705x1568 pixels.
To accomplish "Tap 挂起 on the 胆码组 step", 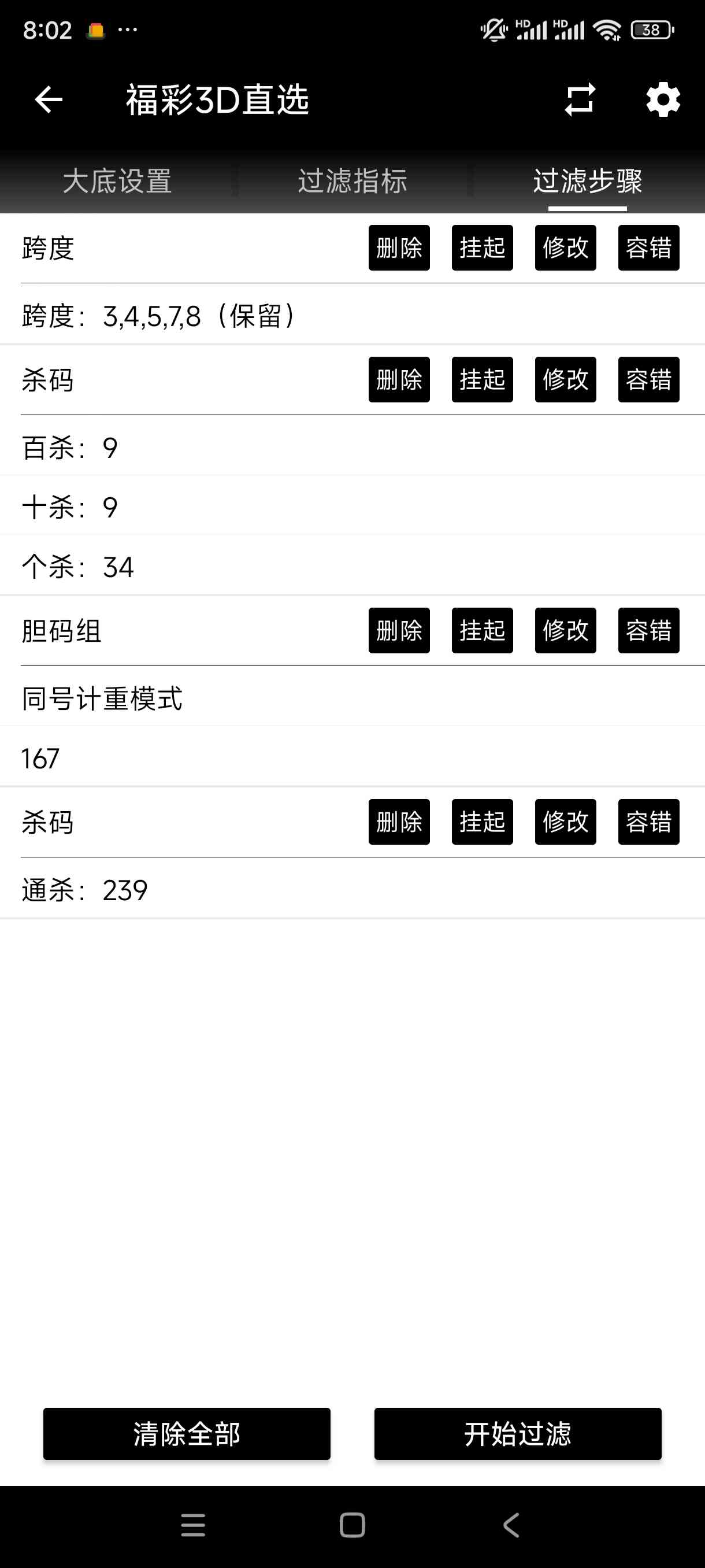I will [x=482, y=630].
